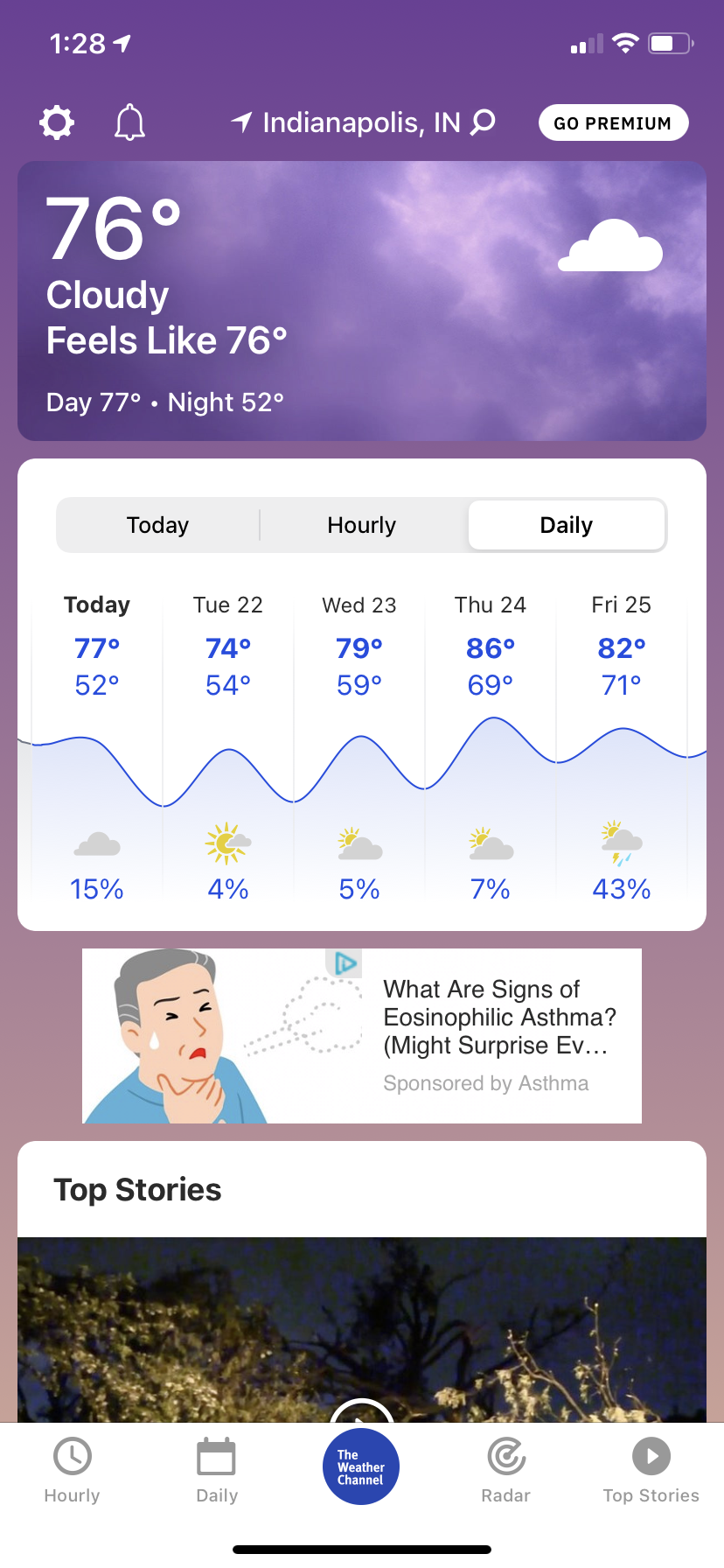Open the notifications bell
Screen dimensions: 724x1568
pyautogui.click(x=129, y=122)
